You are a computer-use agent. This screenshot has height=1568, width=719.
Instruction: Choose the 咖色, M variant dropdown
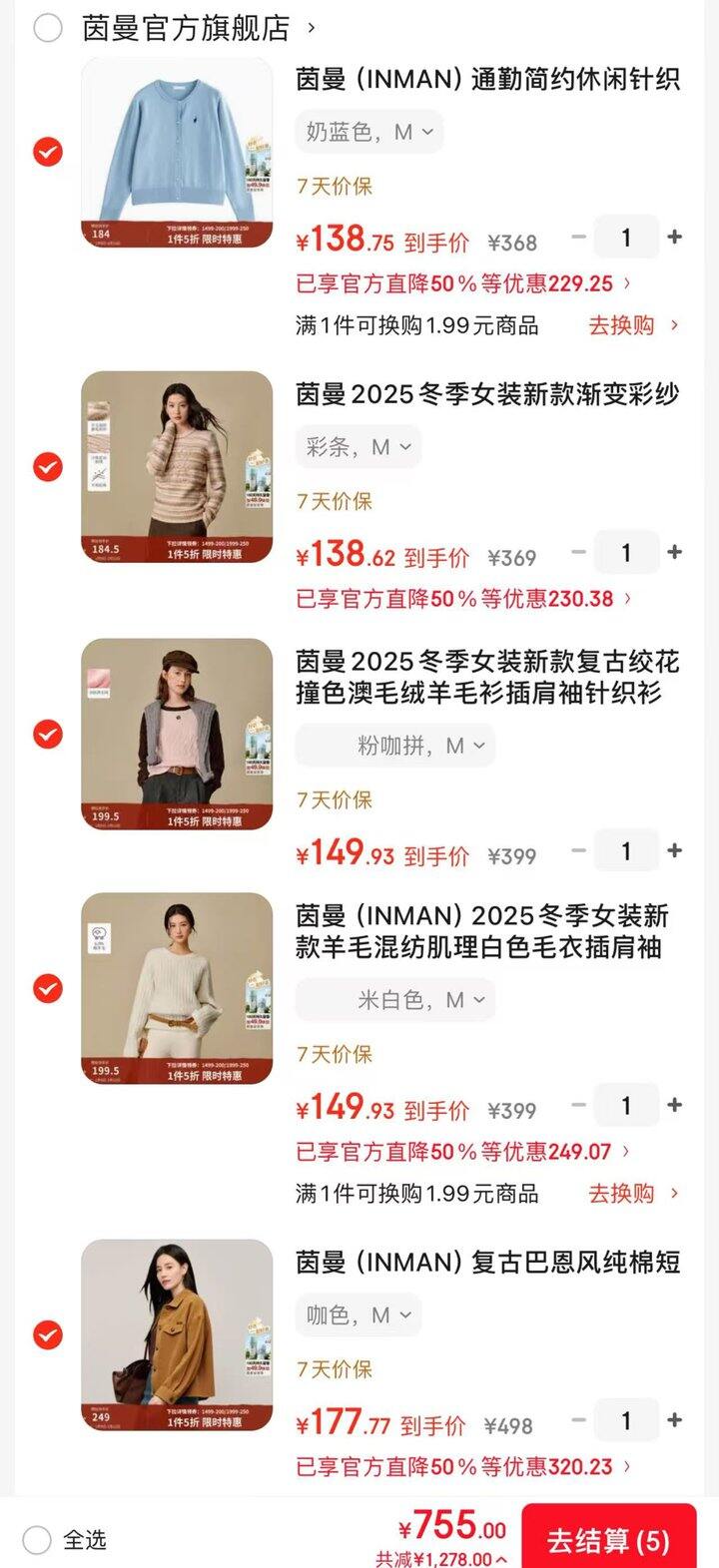pos(358,1315)
